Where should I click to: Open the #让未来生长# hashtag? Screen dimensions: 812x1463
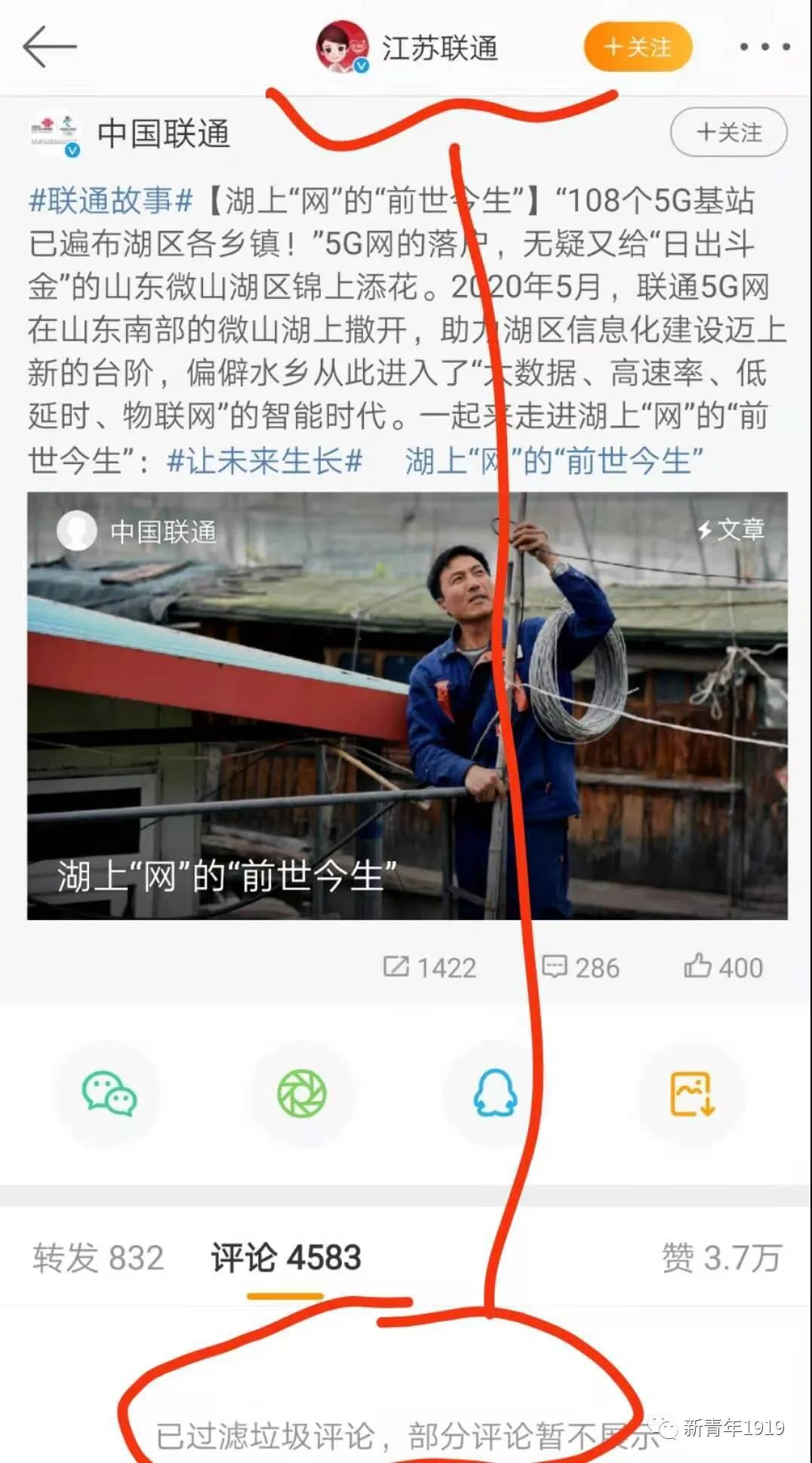coord(264,460)
